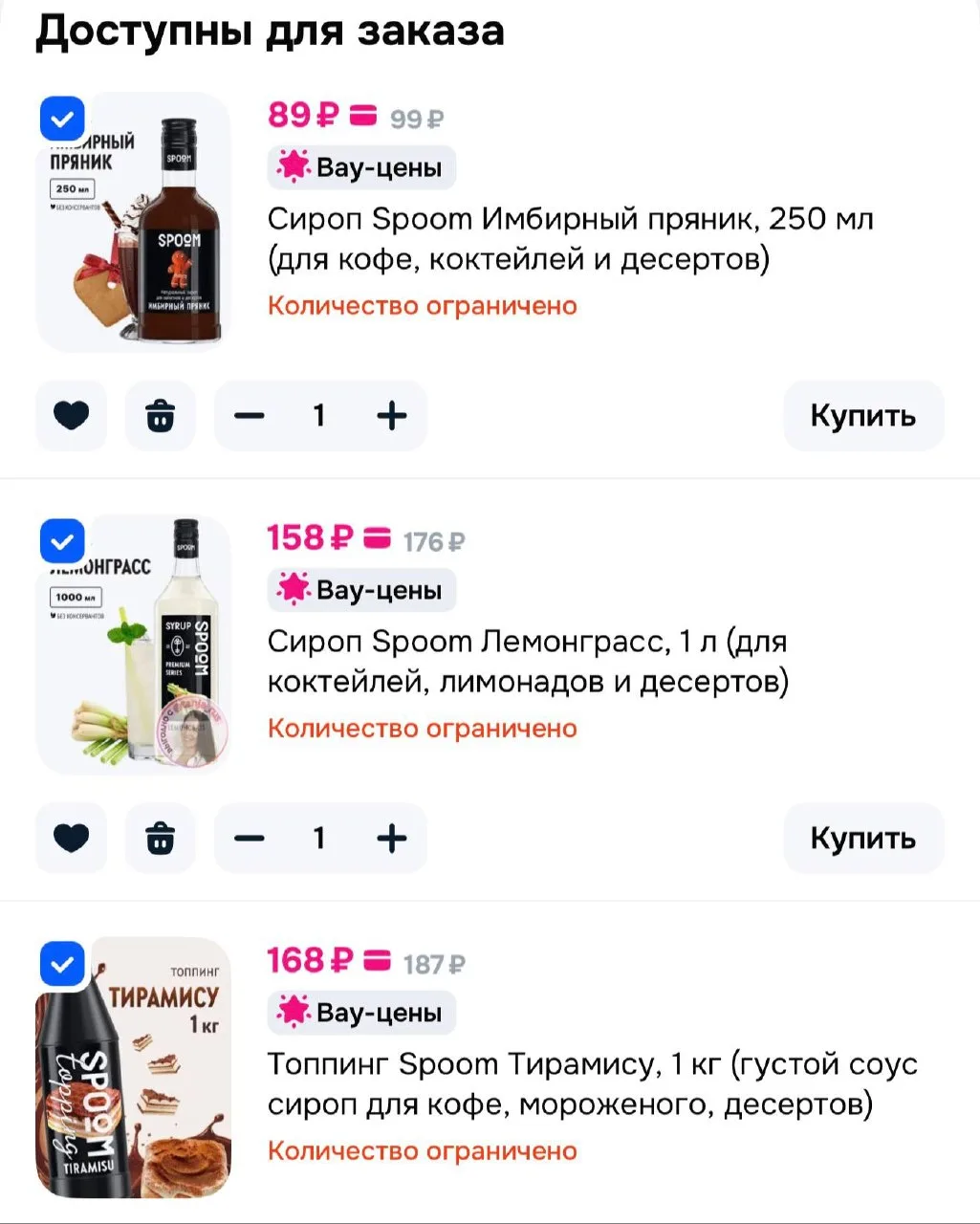This screenshot has width=980, height=1224.
Task: Decrease quantity of Имбирный пряник syrup
Action: pos(250,416)
